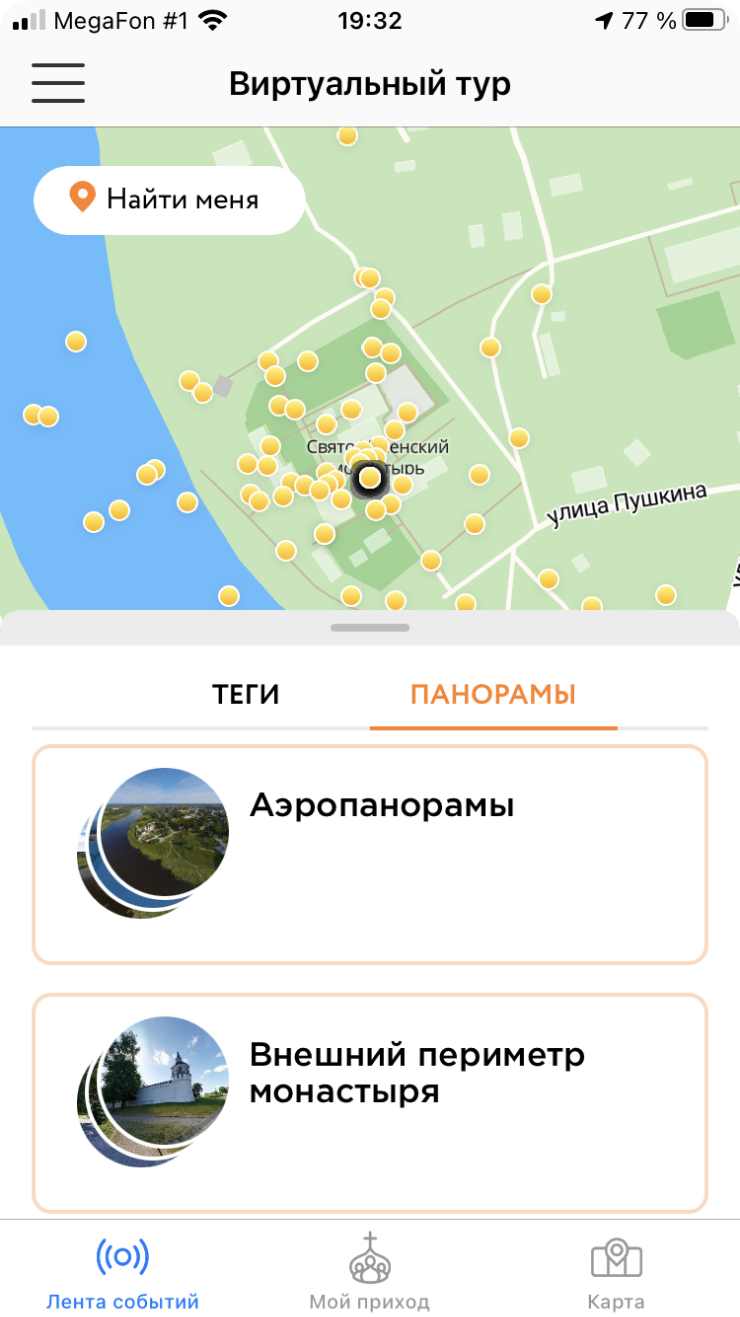Open the Аэропанорамы card
Viewport: 740px width, 1317px height.
369,854
